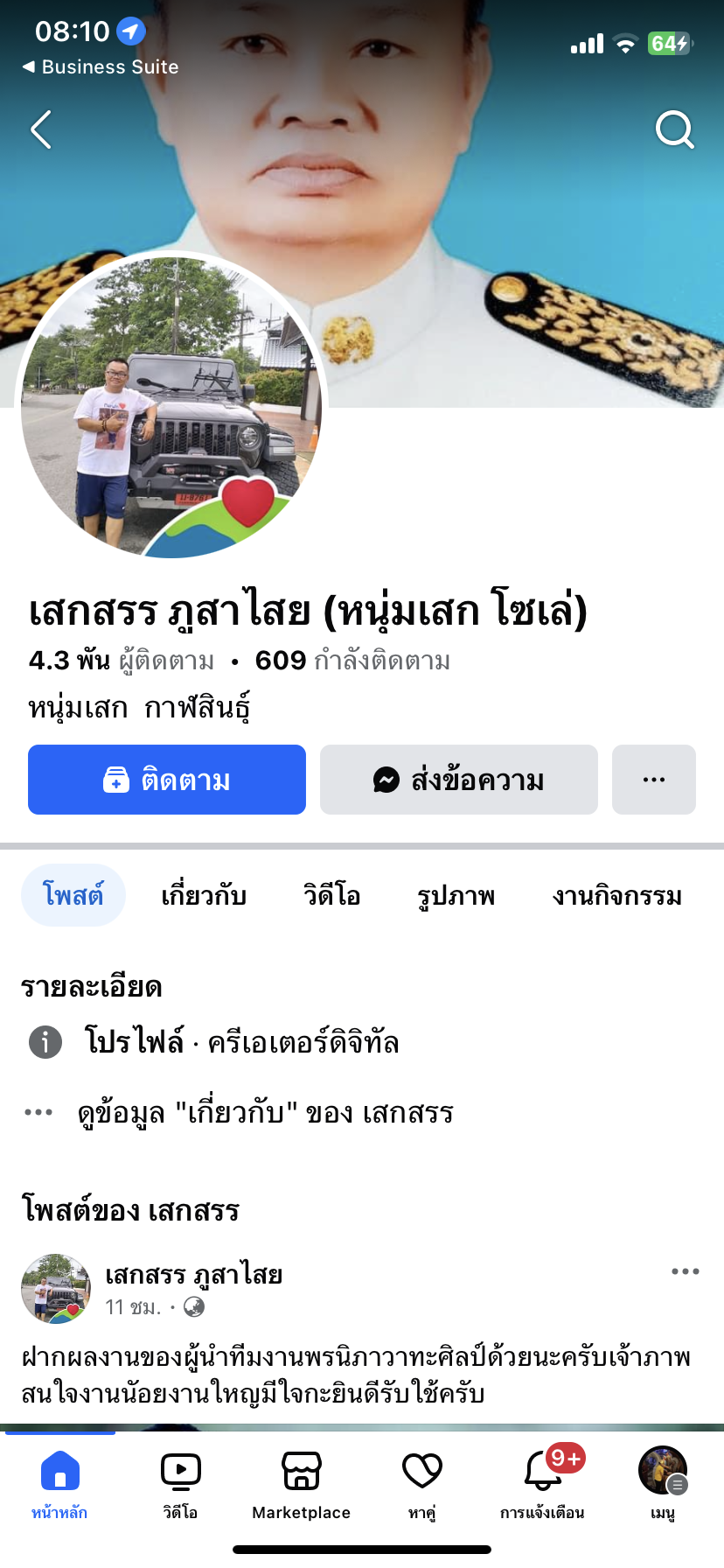Image resolution: width=724 pixels, height=1568 pixels.
Task: Tap the post author name เสกสรร ภูสาไสย
Action: pos(193,1275)
